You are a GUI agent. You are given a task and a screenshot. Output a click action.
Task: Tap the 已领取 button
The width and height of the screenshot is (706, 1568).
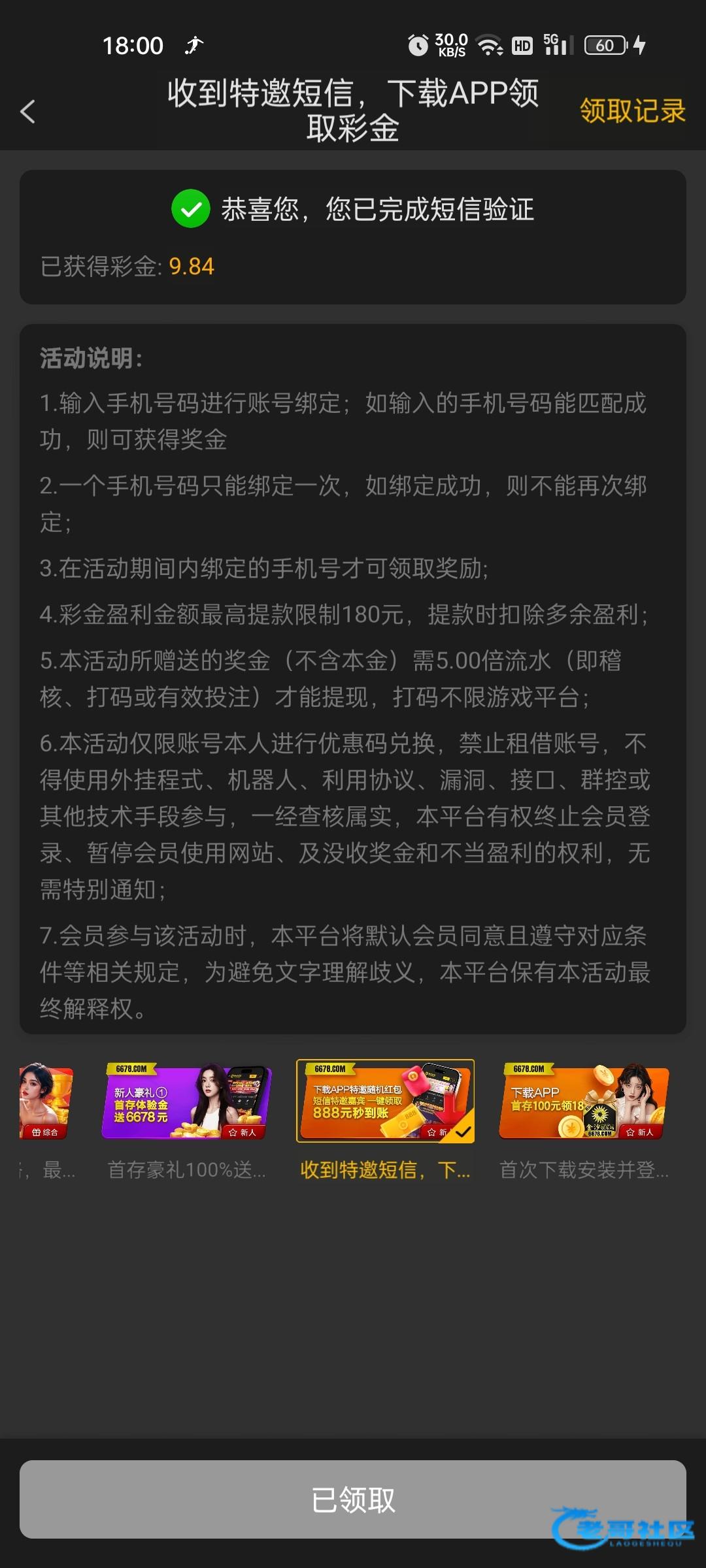[353, 1499]
